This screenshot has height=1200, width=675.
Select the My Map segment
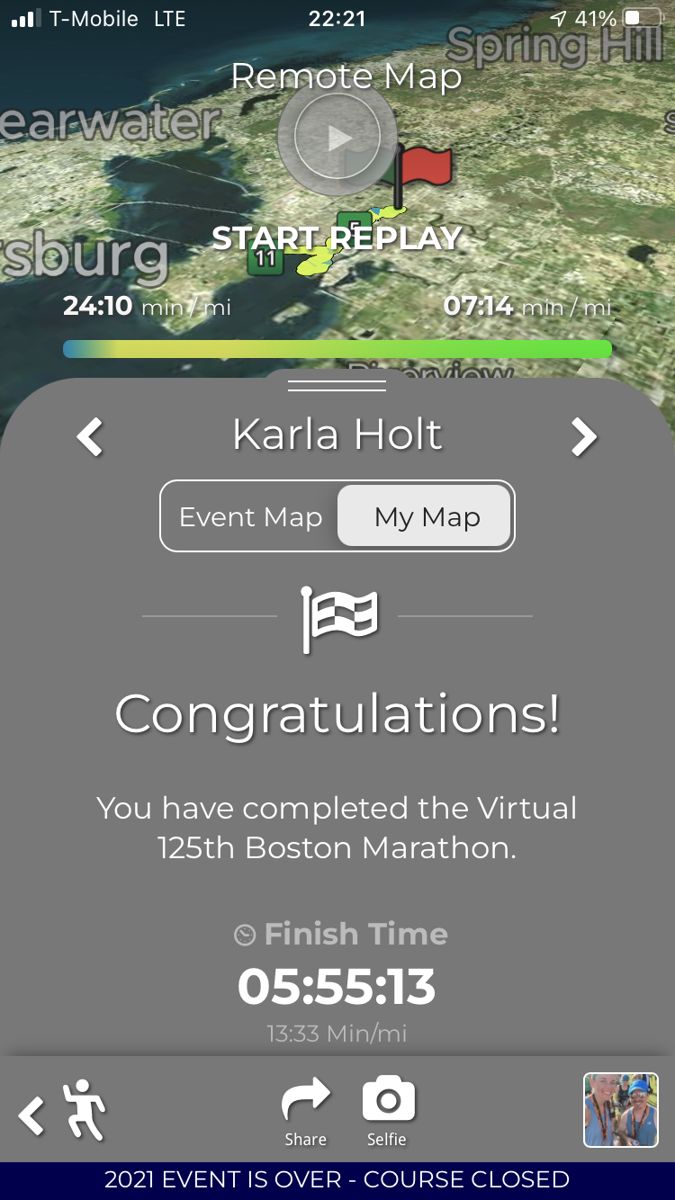tap(426, 517)
